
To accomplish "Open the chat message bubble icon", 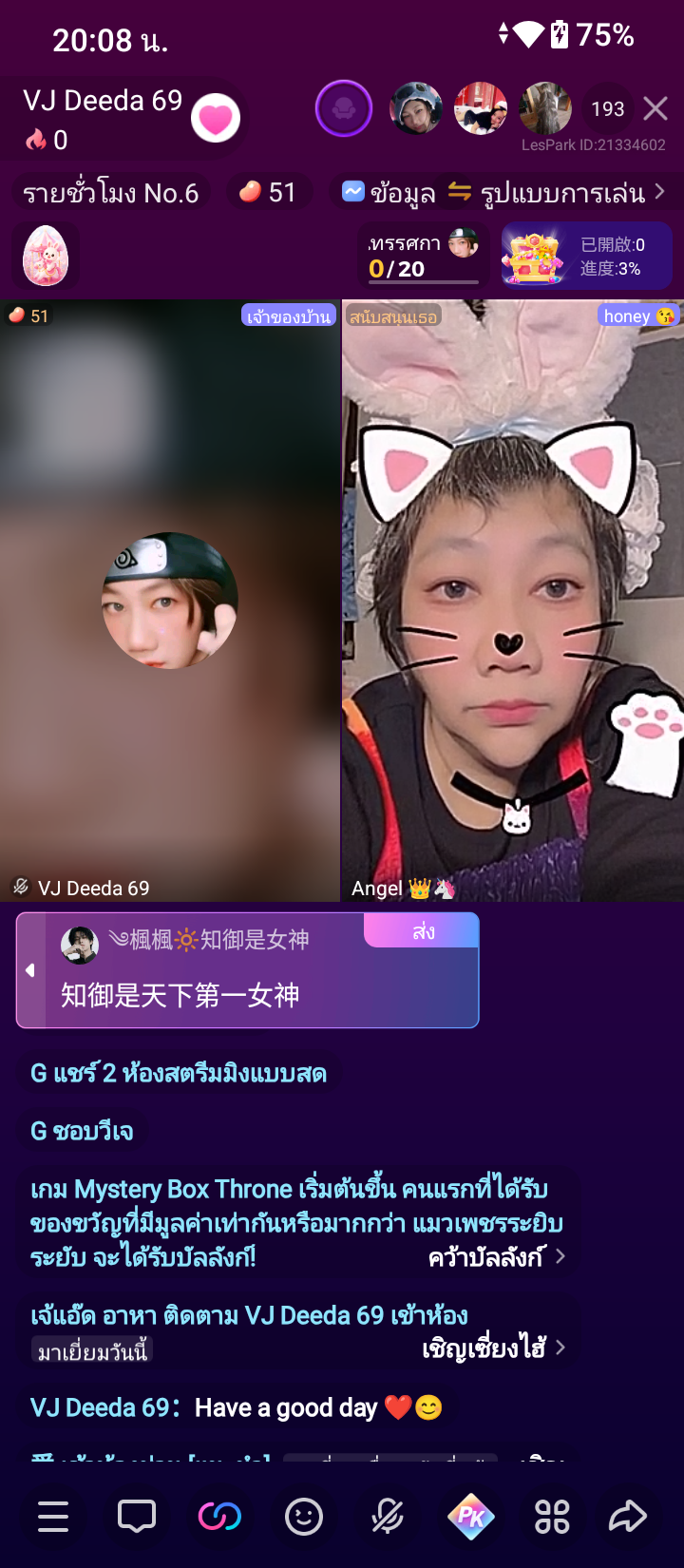I will pyautogui.click(x=136, y=1516).
